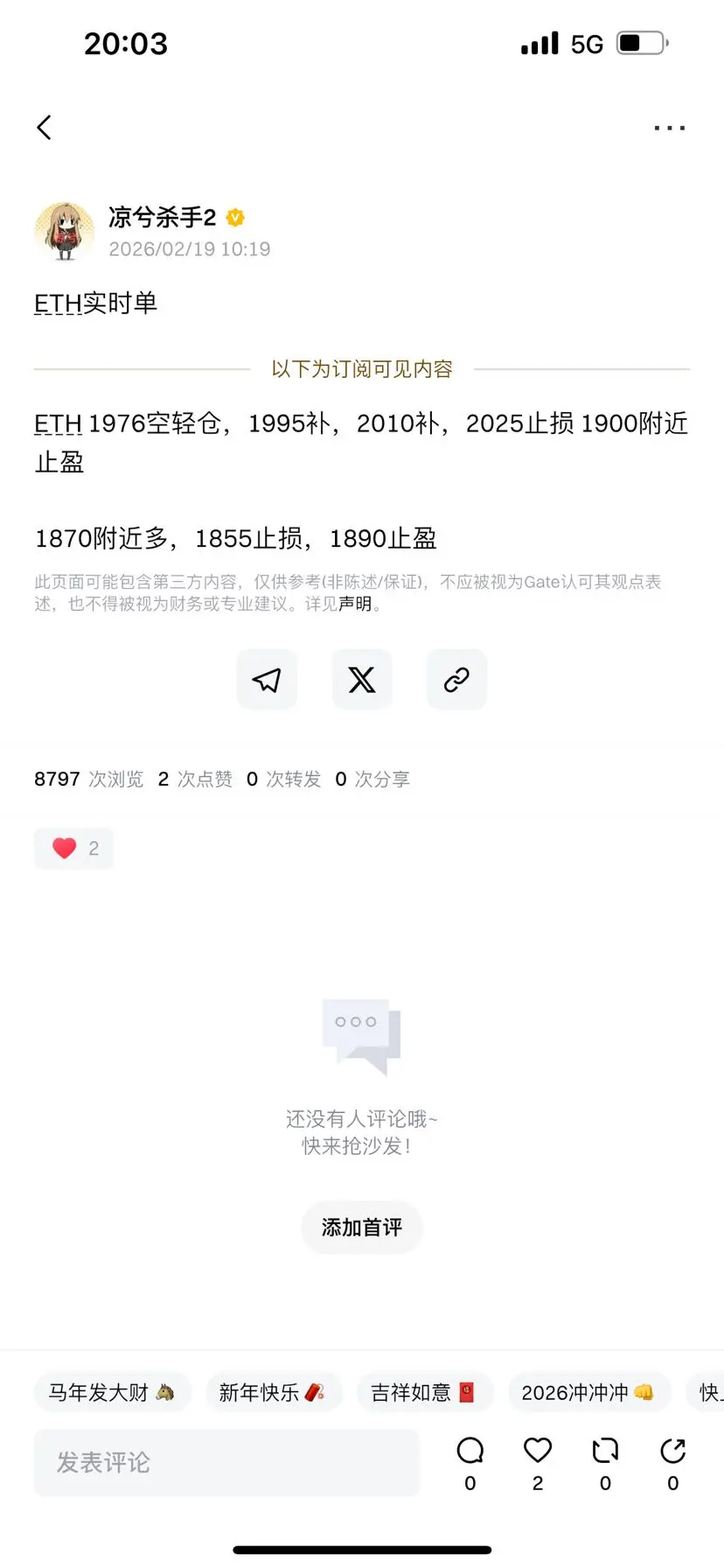Go back with the left chevron arrow
The width and height of the screenshot is (724, 1568).
(45, 127)
